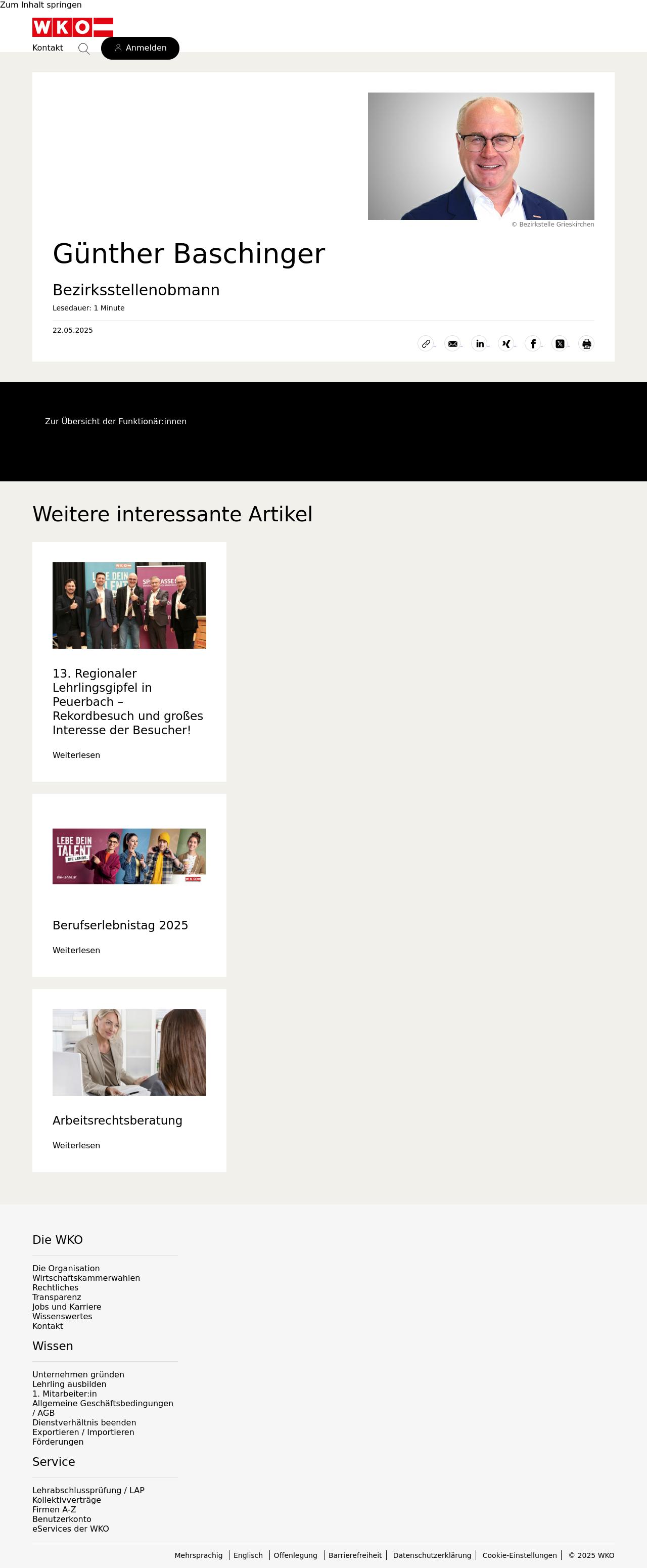The width and height of the screenshot is (647, 1568).
Task: Open Cookie-Einstellungen
Action: pyautogui.click(x=519, y=1555)
